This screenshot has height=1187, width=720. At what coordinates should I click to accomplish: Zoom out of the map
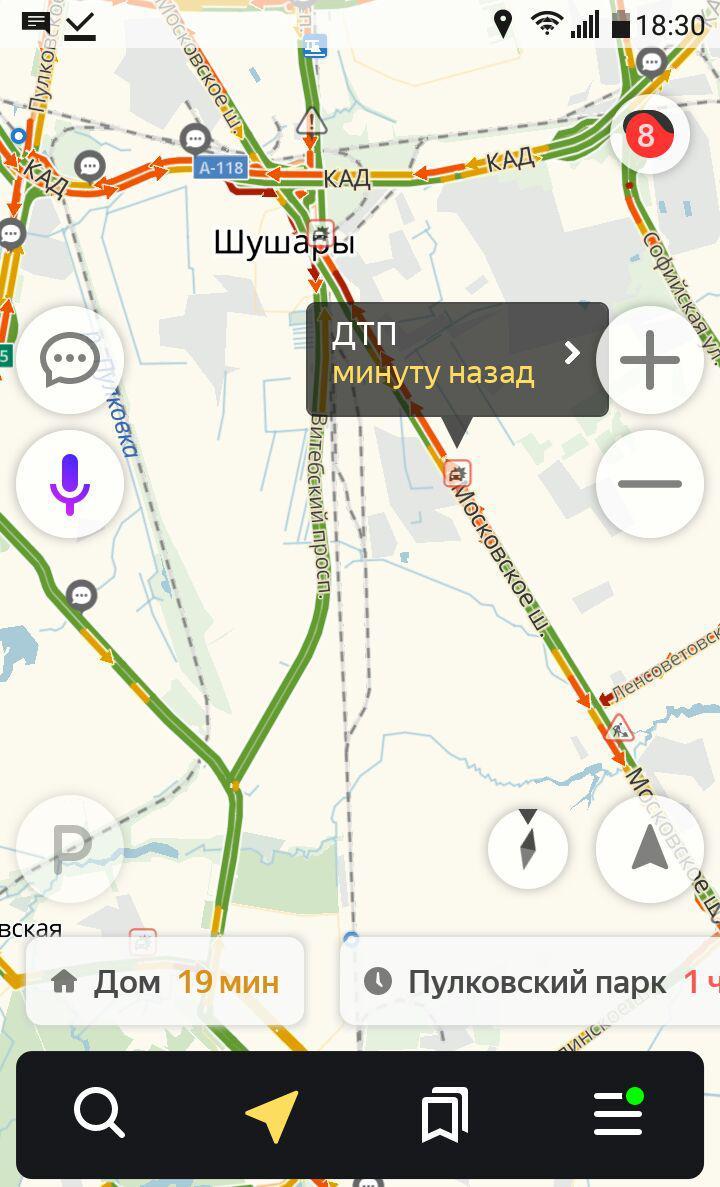coord(649,484)
